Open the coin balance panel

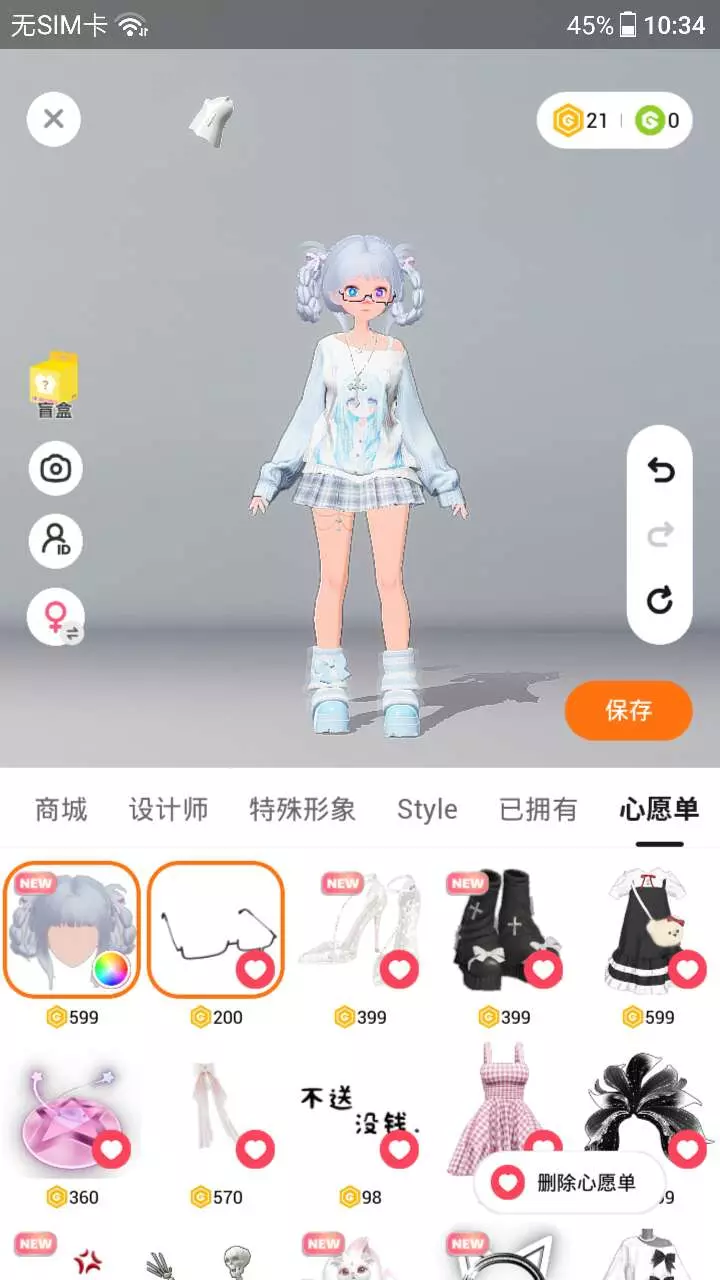(x=615, y=121)
